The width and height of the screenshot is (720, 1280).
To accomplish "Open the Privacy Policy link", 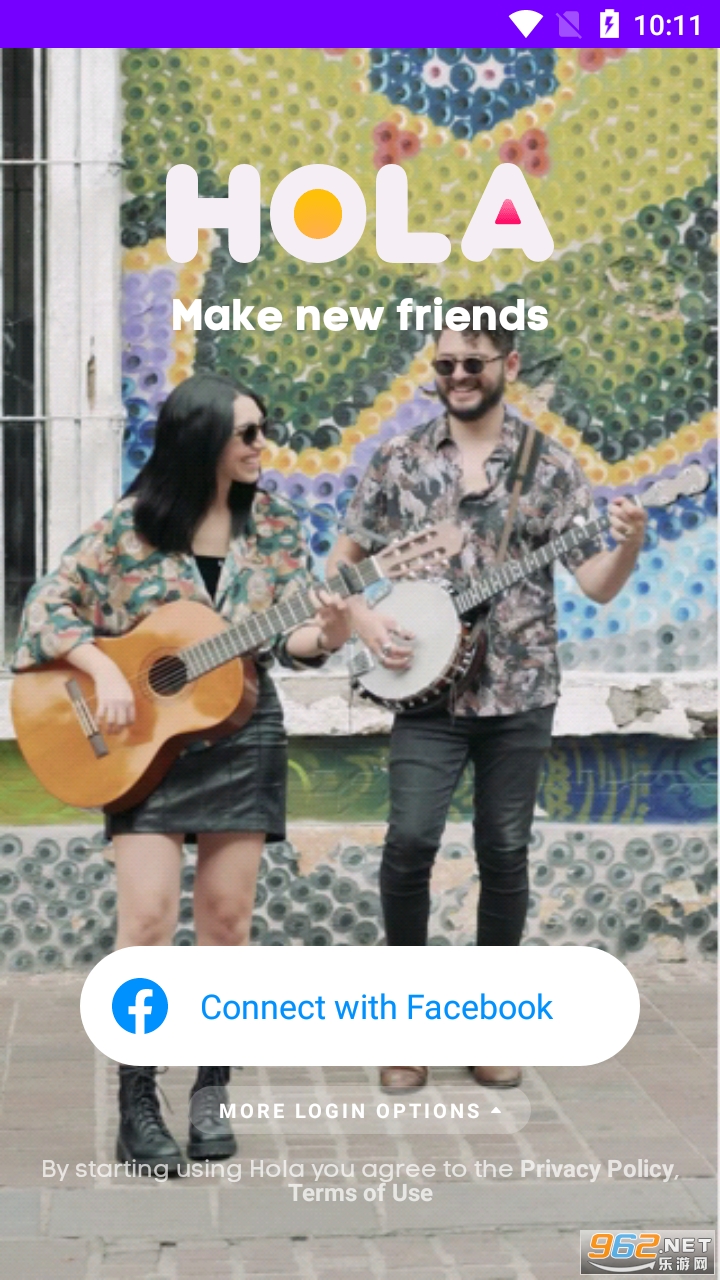I will 597,1169.
